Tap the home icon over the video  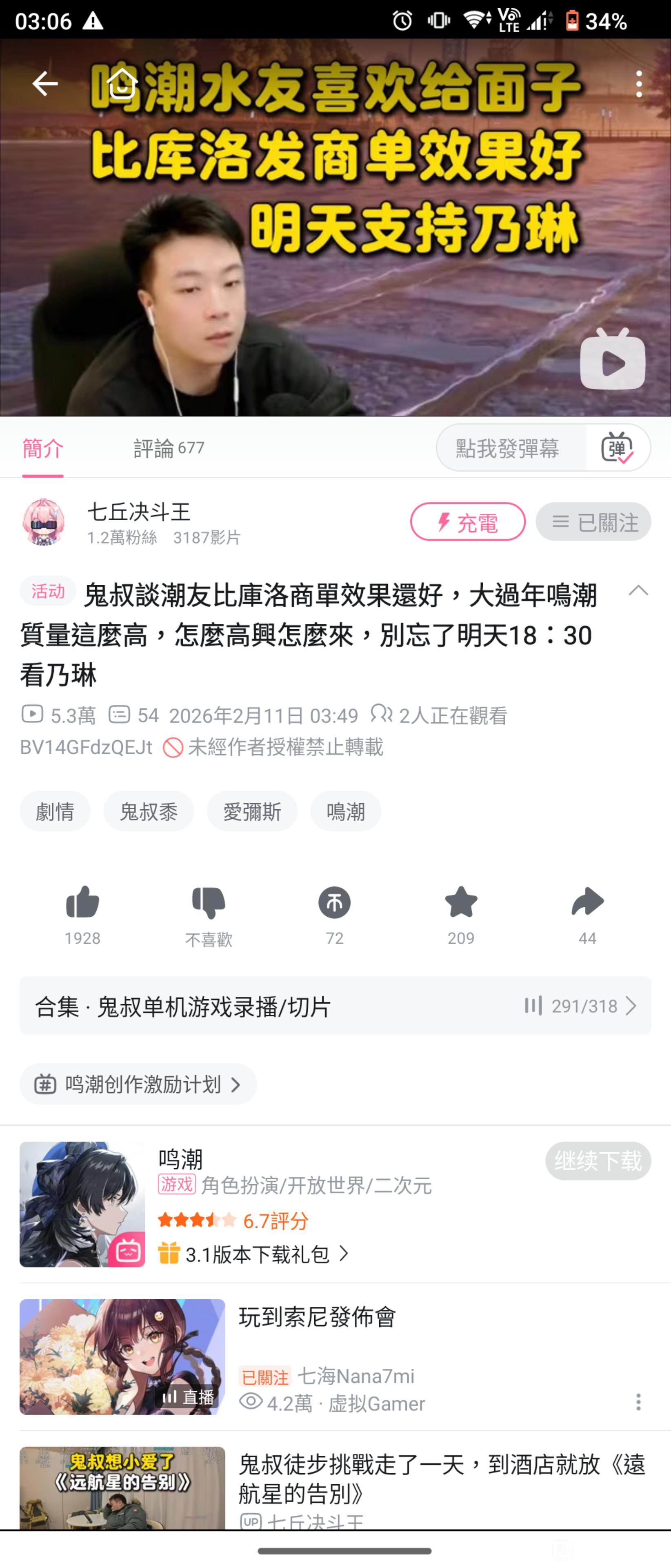[x=122, y=83]
